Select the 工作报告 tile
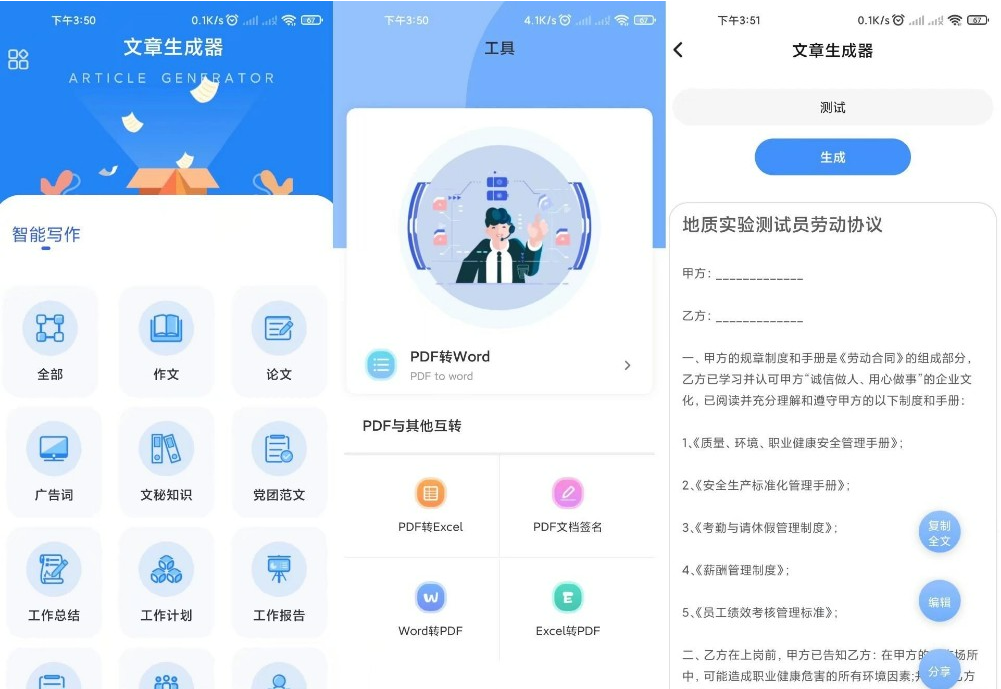 pos(279,581)
